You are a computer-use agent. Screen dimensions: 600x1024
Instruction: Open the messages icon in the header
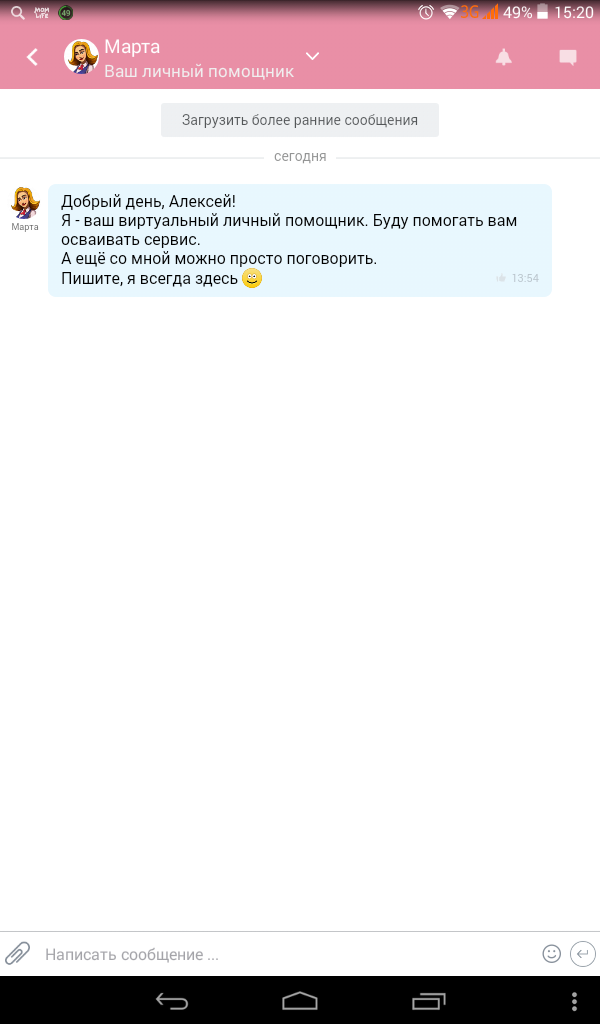point(568,58)
